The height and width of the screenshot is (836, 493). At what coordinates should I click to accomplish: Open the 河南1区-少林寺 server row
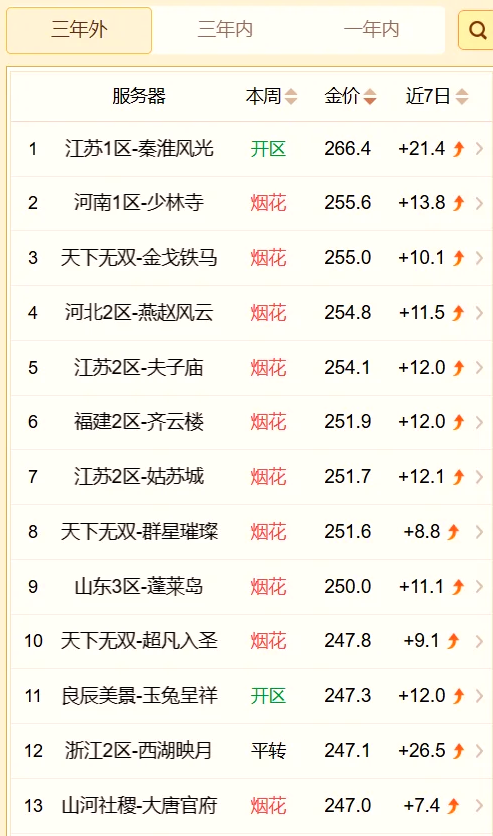point(252,203)
